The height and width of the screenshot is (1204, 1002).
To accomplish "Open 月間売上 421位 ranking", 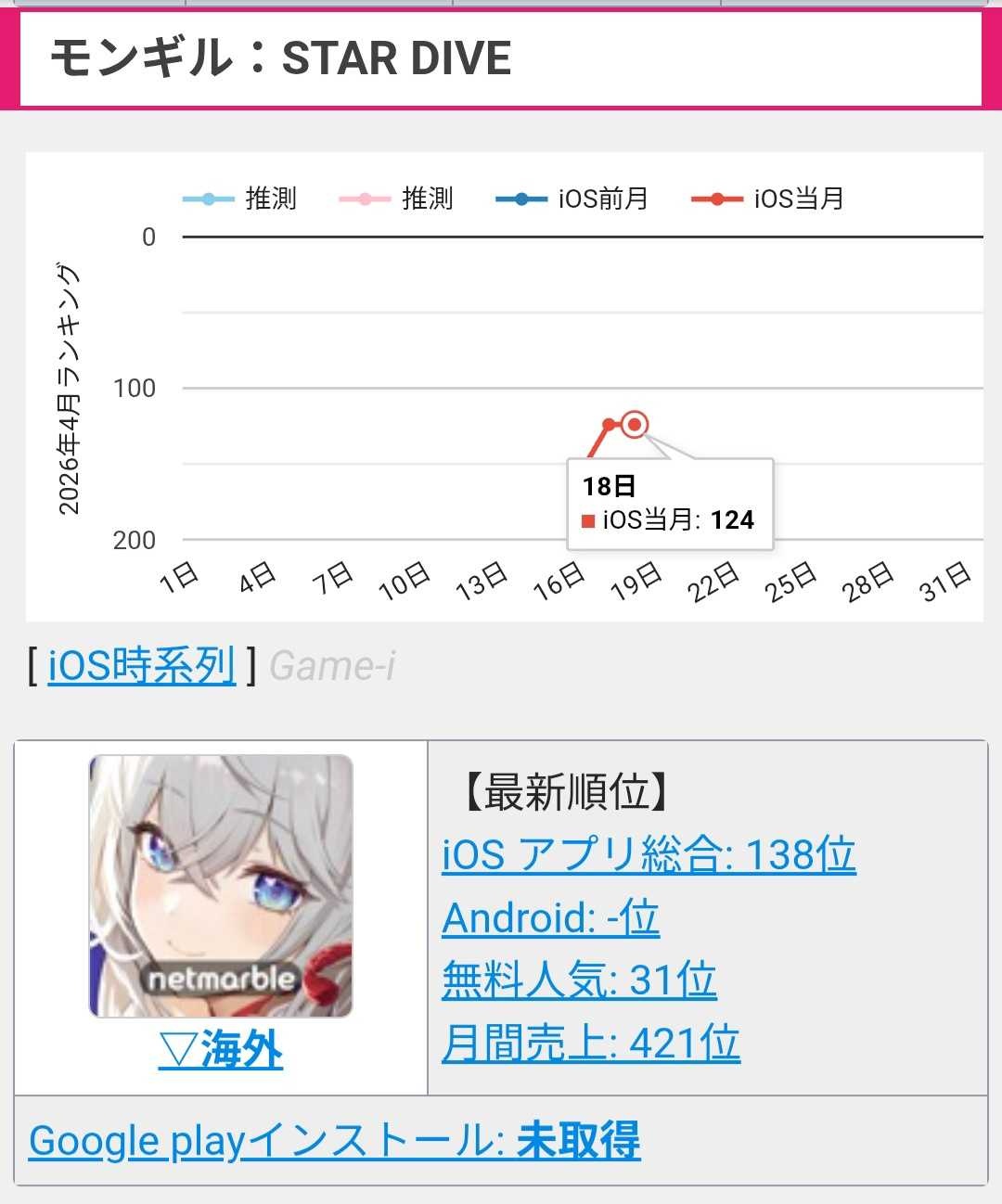I will (590, 1043).
